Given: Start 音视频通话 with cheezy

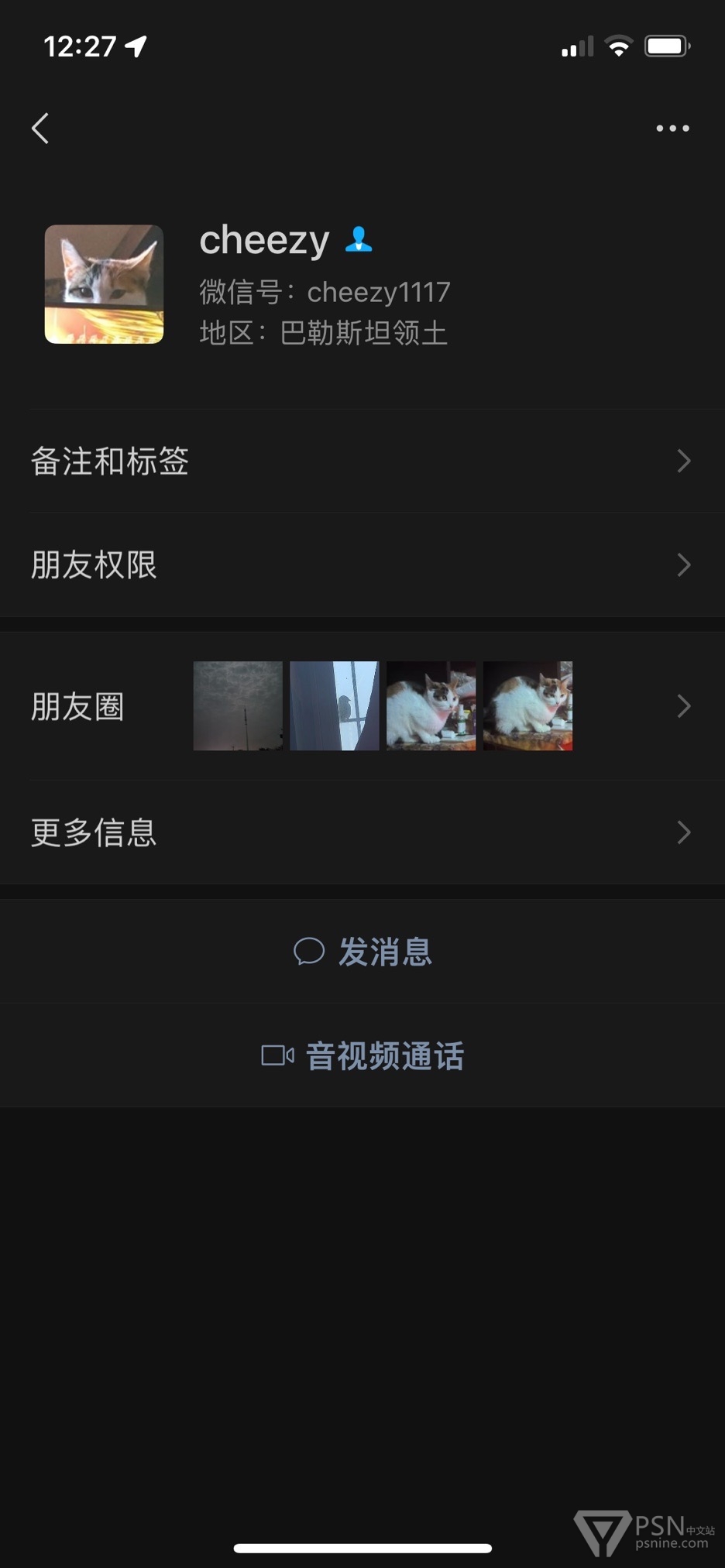Looking at the screenshot, I should click(362, 1055).
